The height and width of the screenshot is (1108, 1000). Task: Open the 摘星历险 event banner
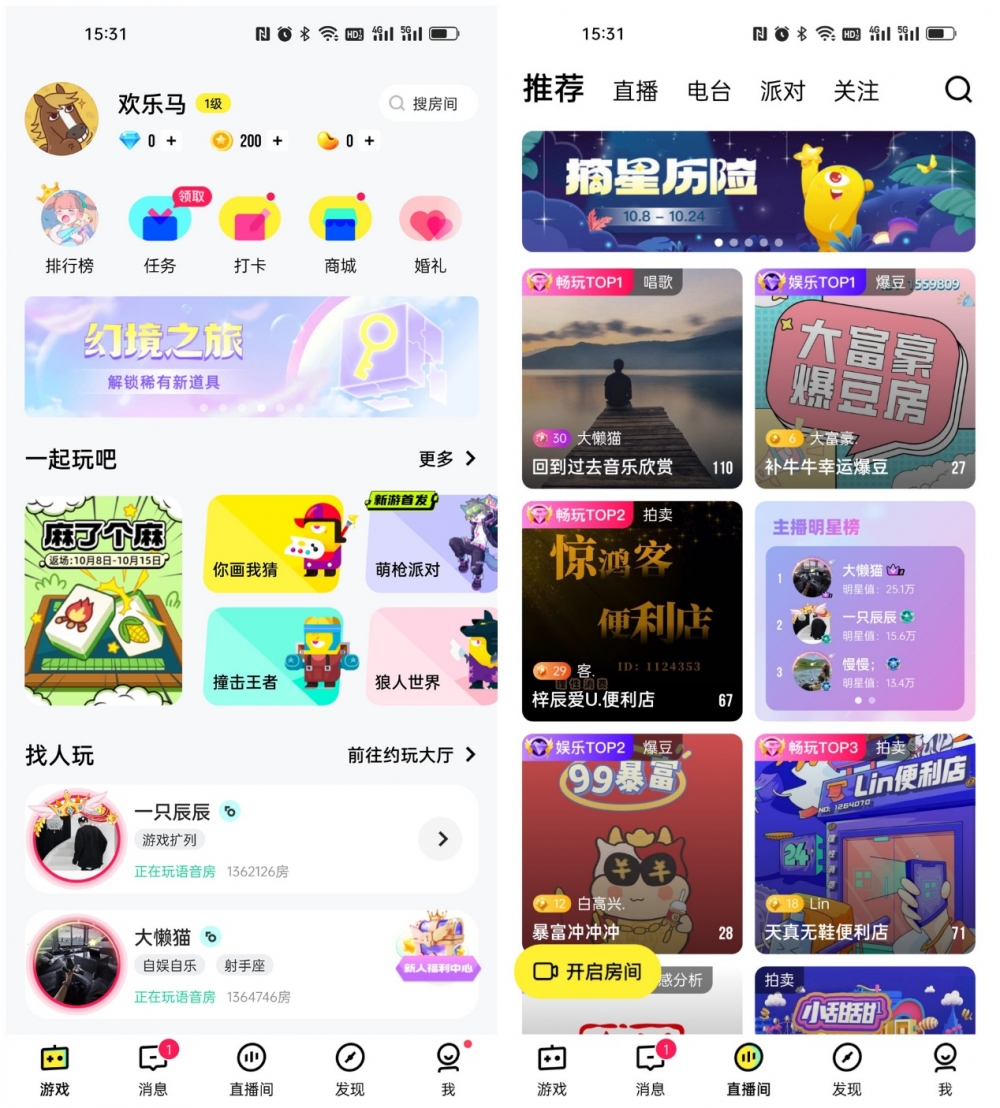748,191
